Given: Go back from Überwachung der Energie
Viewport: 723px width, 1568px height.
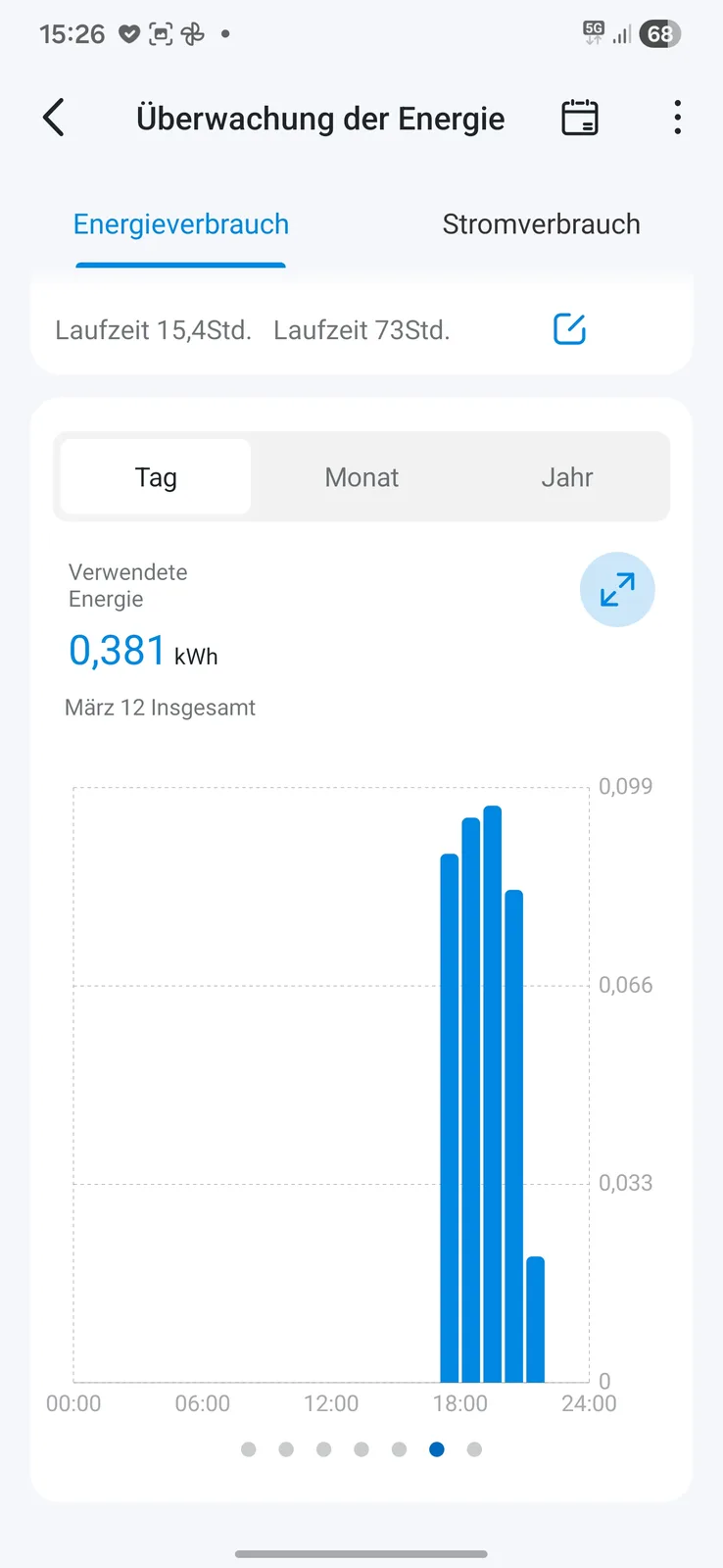Looking at the screenshot, I should point(55,119).
